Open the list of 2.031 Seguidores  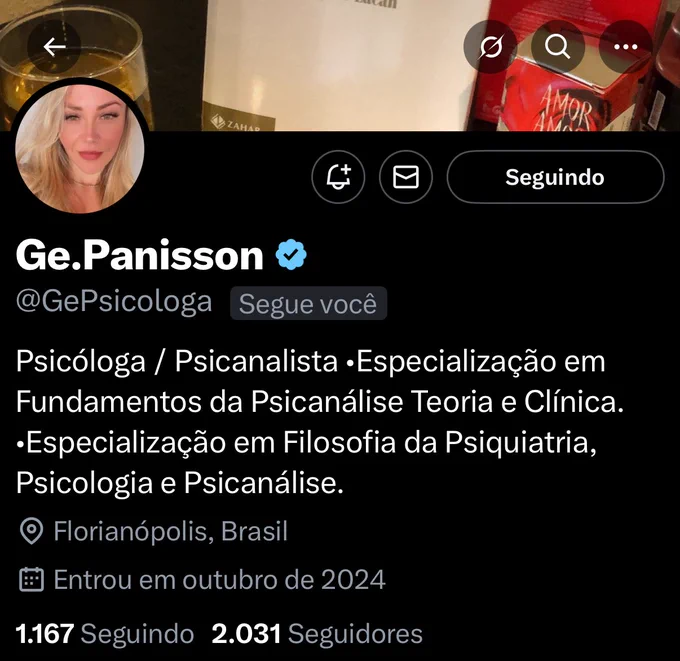317,633
